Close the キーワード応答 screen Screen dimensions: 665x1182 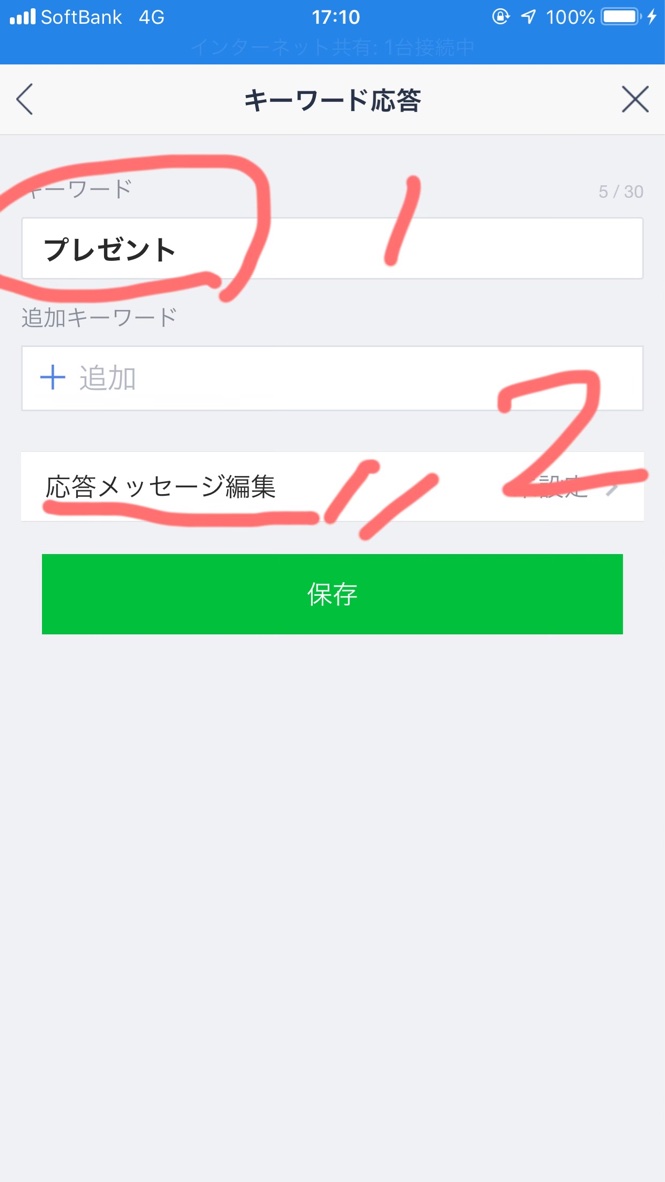[x=635, y=100]
